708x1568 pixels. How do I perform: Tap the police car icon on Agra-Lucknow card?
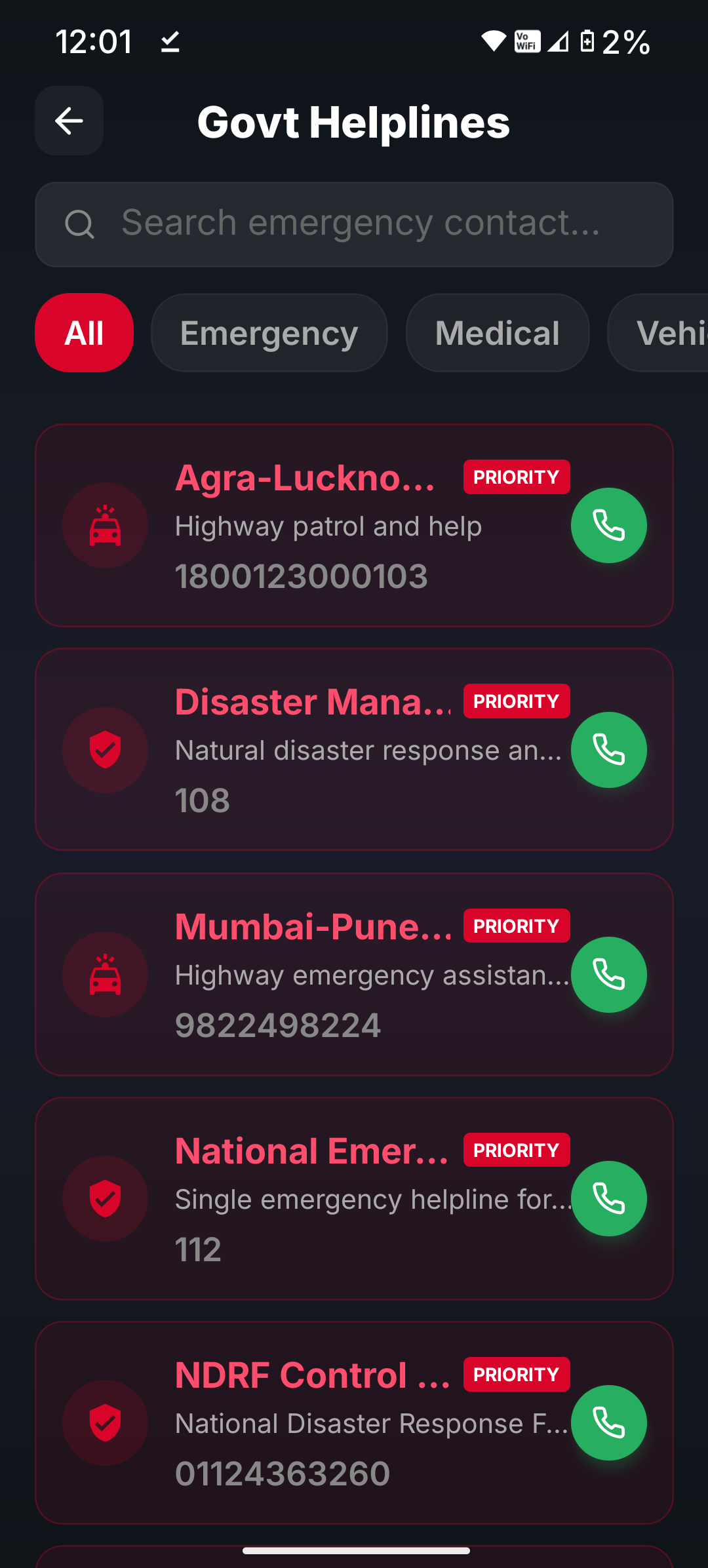coord(105,525)
